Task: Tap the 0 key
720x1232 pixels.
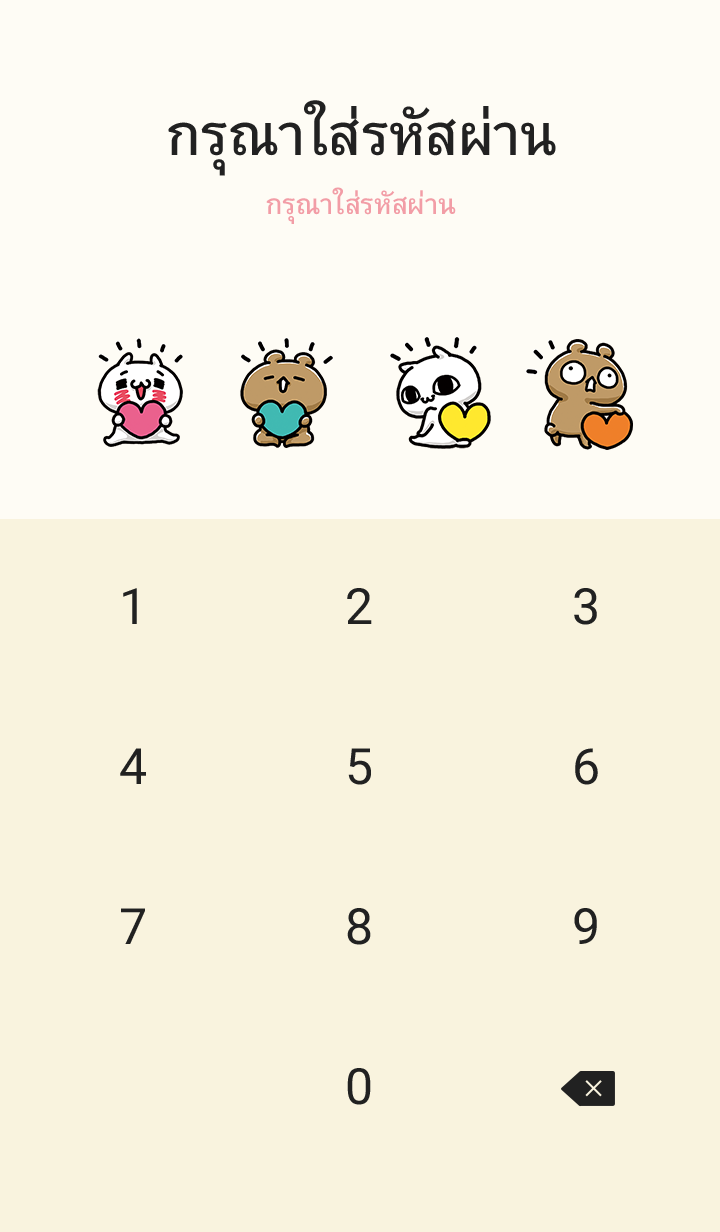Action: (359, 1087)
